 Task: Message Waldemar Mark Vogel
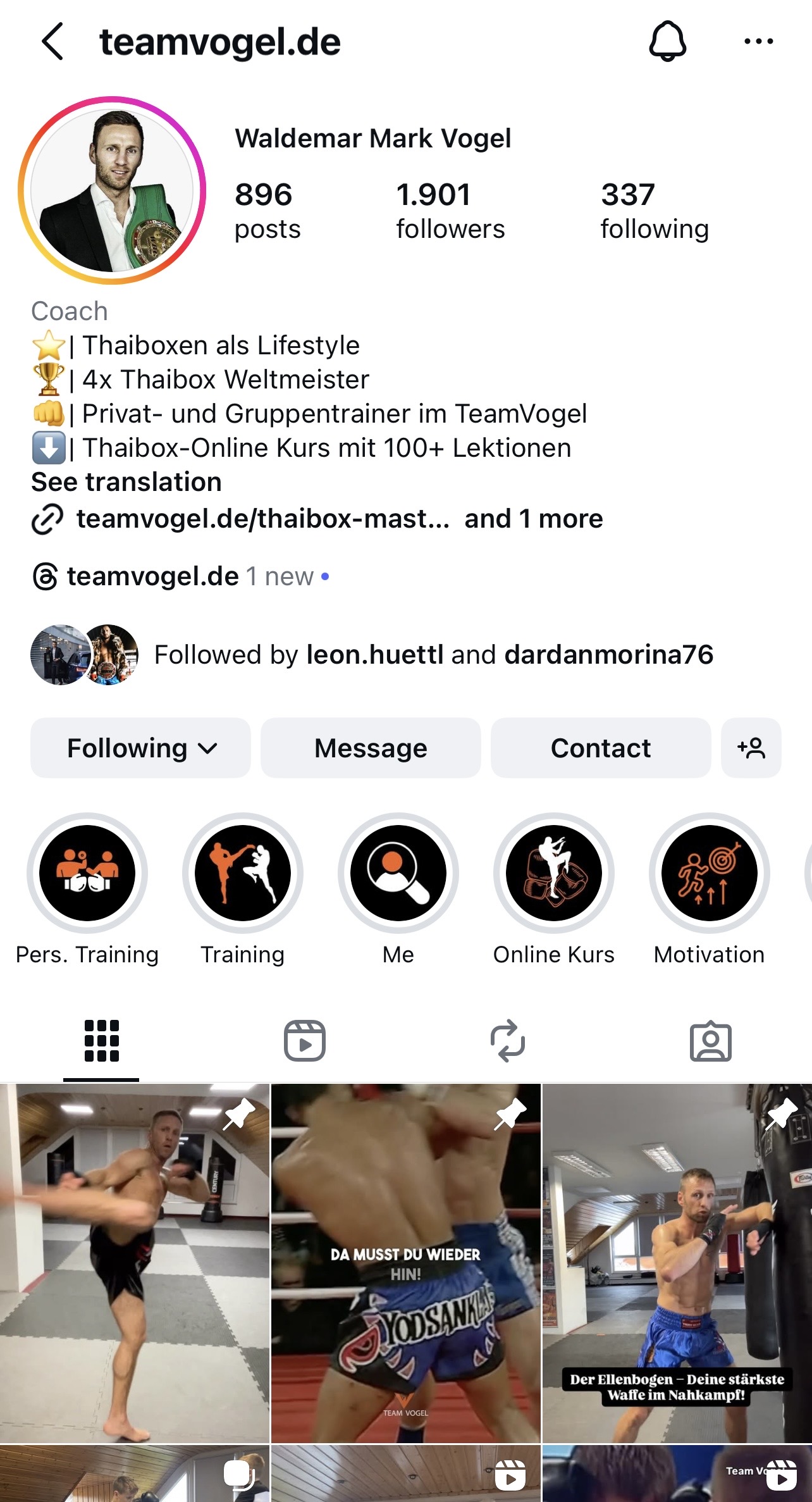click(x=371, y=748)
